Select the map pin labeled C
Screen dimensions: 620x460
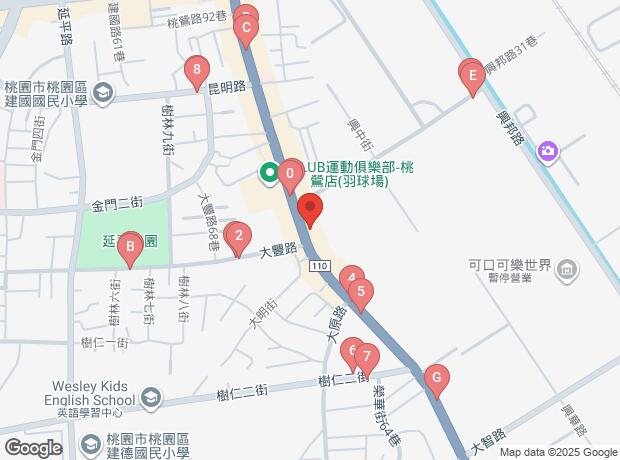point(246,30)
